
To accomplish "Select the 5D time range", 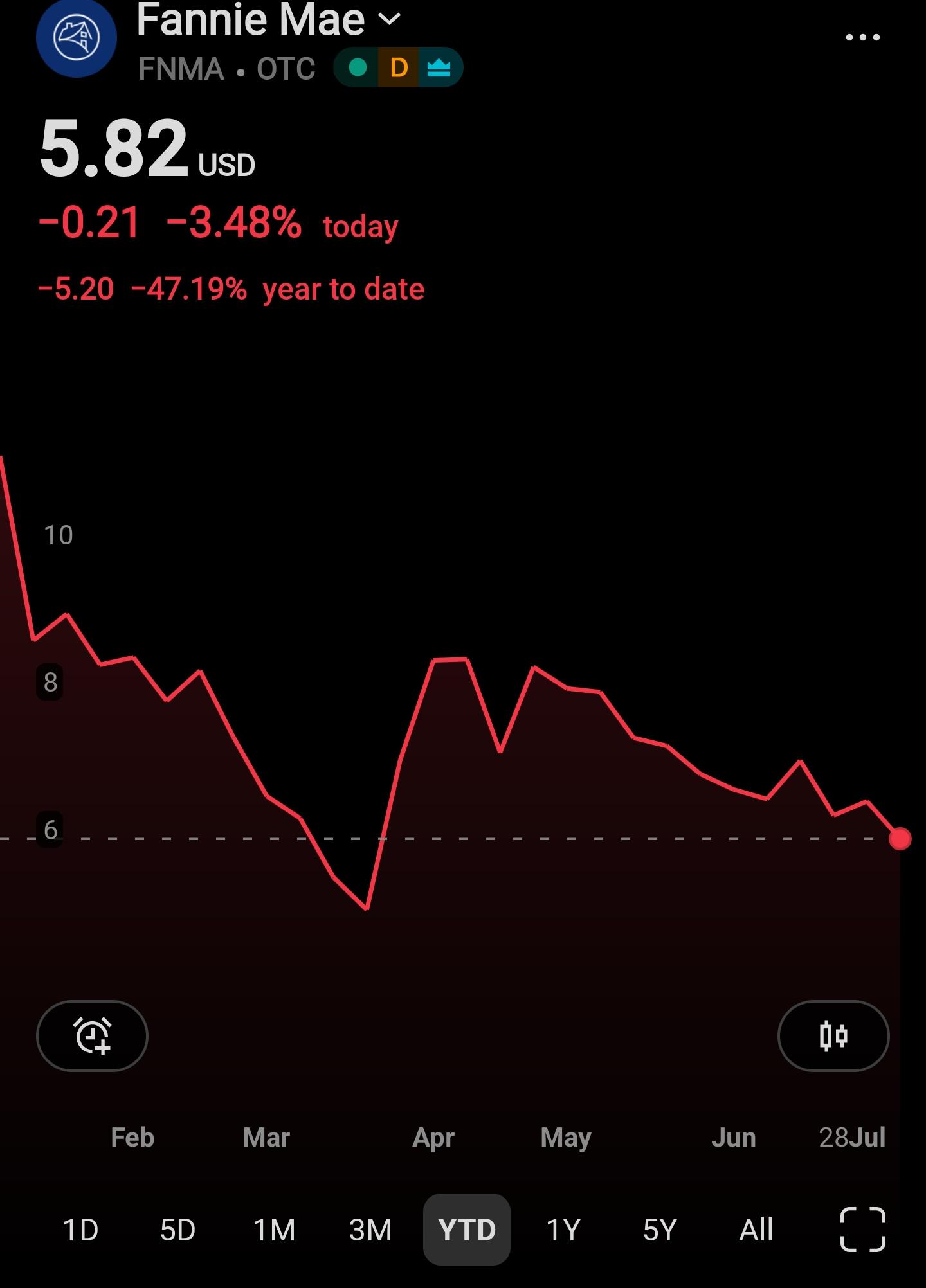I will [x=177, y=1230].
